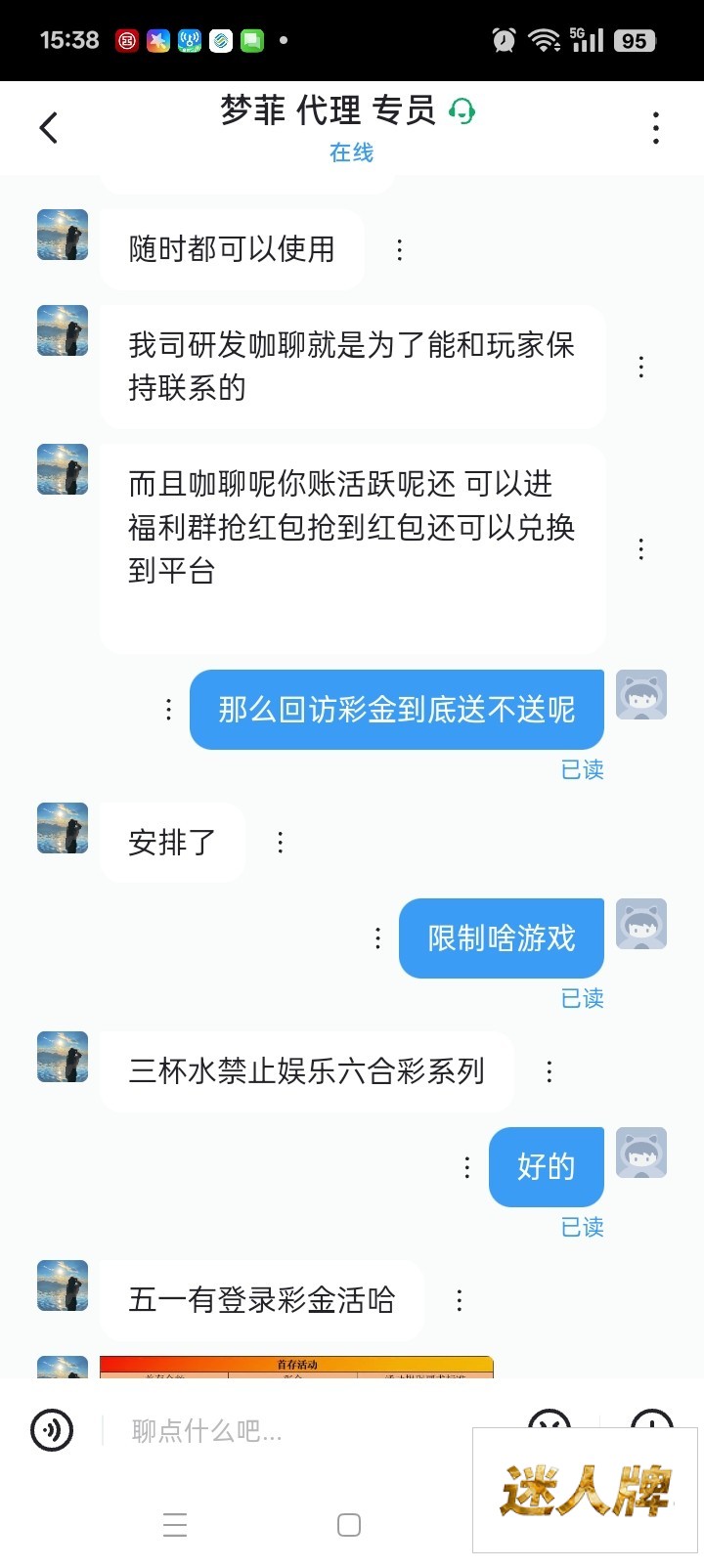Open options for message 好的
The height and width of the screenshot is (1568, 704).
click(467, 1167)
